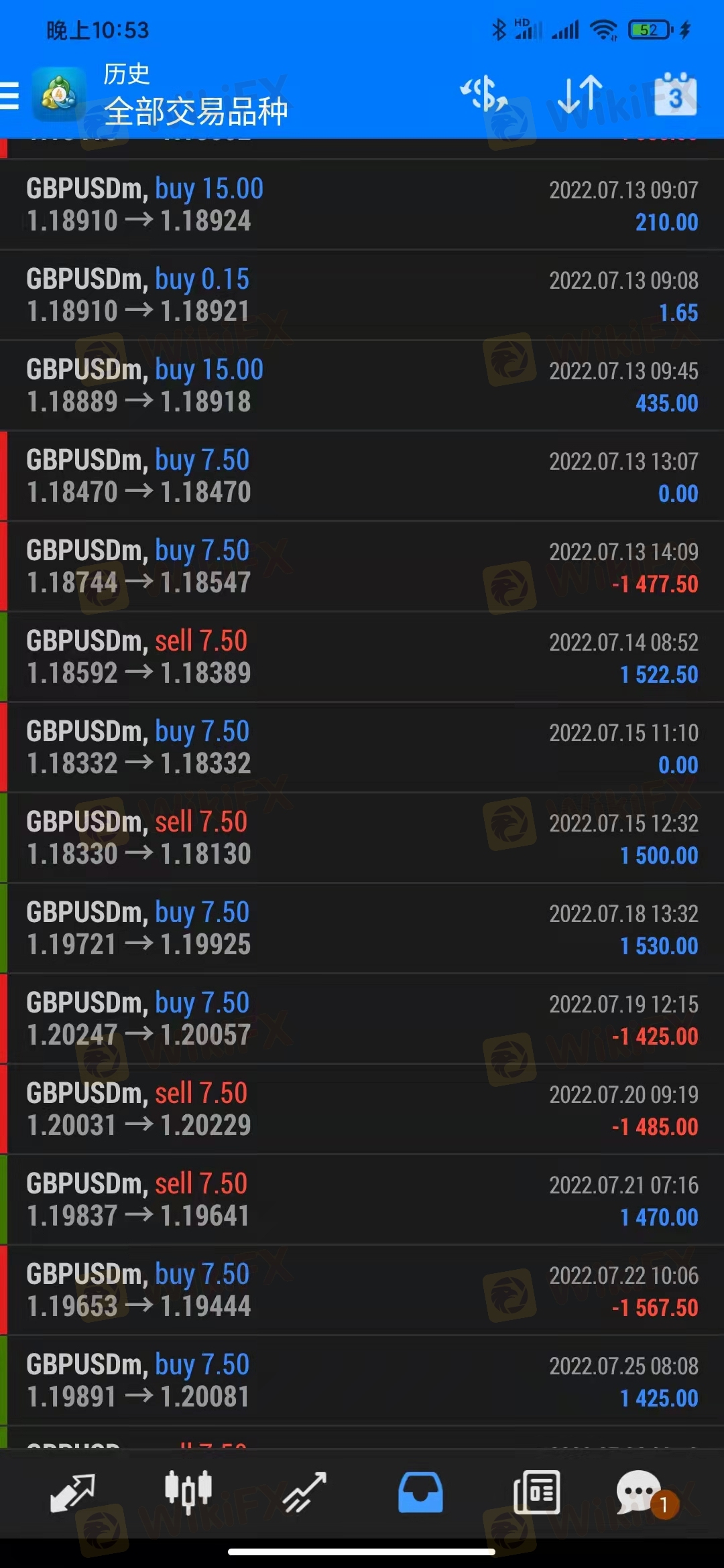This screenshot has width=724, height=1568.
Task: Expand the trade with -1 477.50 loss
Action: coord(362,566)
